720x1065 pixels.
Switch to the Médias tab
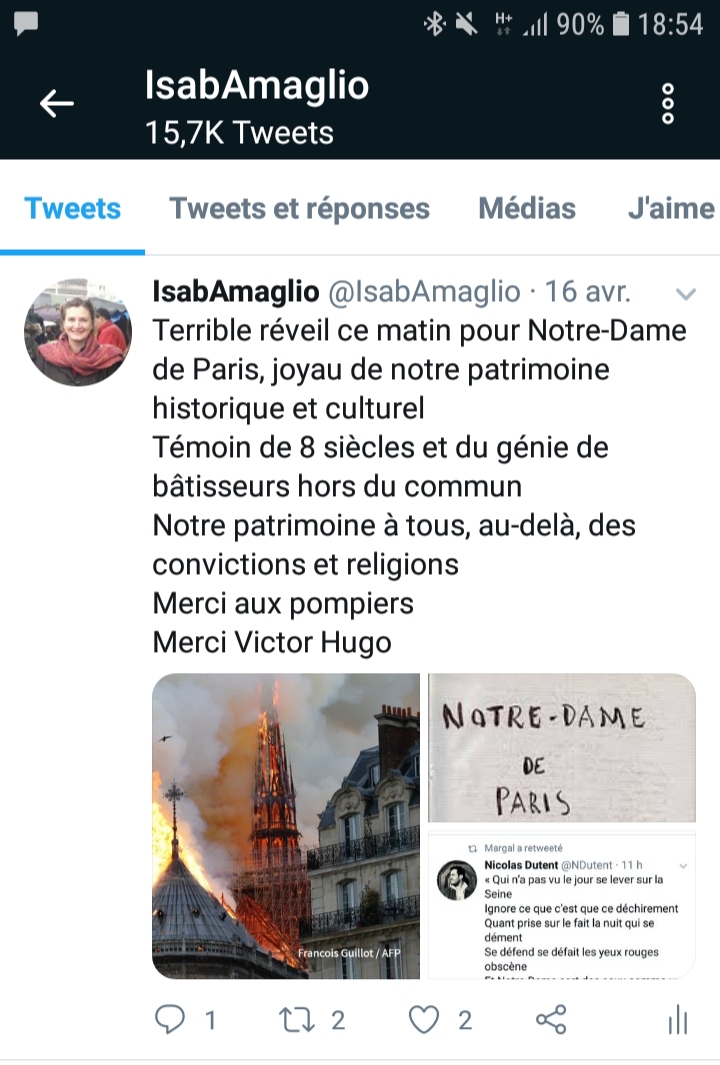point(527,208)
